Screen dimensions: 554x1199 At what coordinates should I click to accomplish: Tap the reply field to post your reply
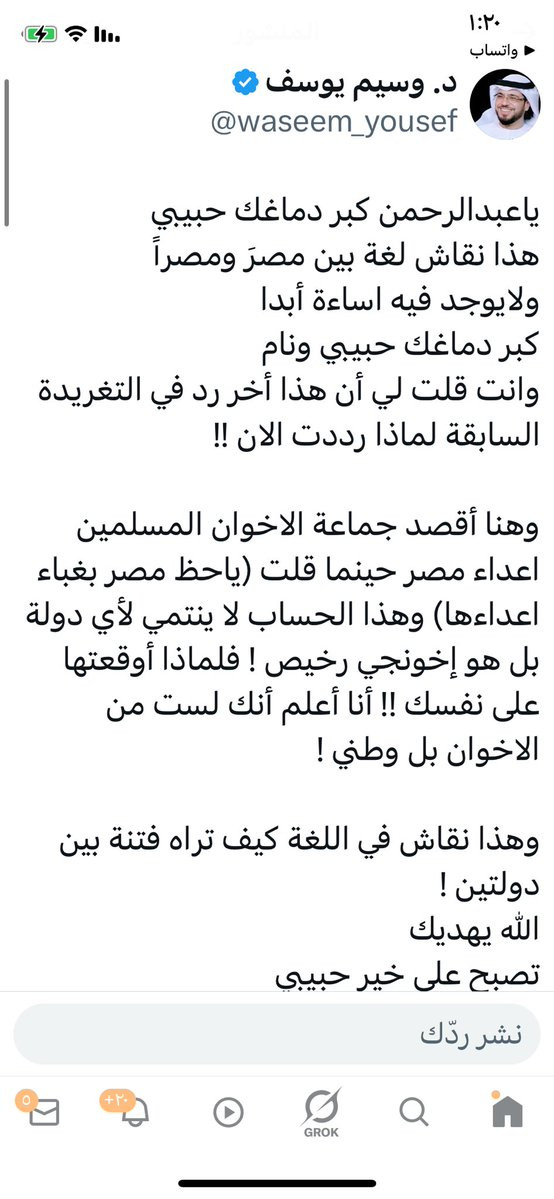point(277,1034)
